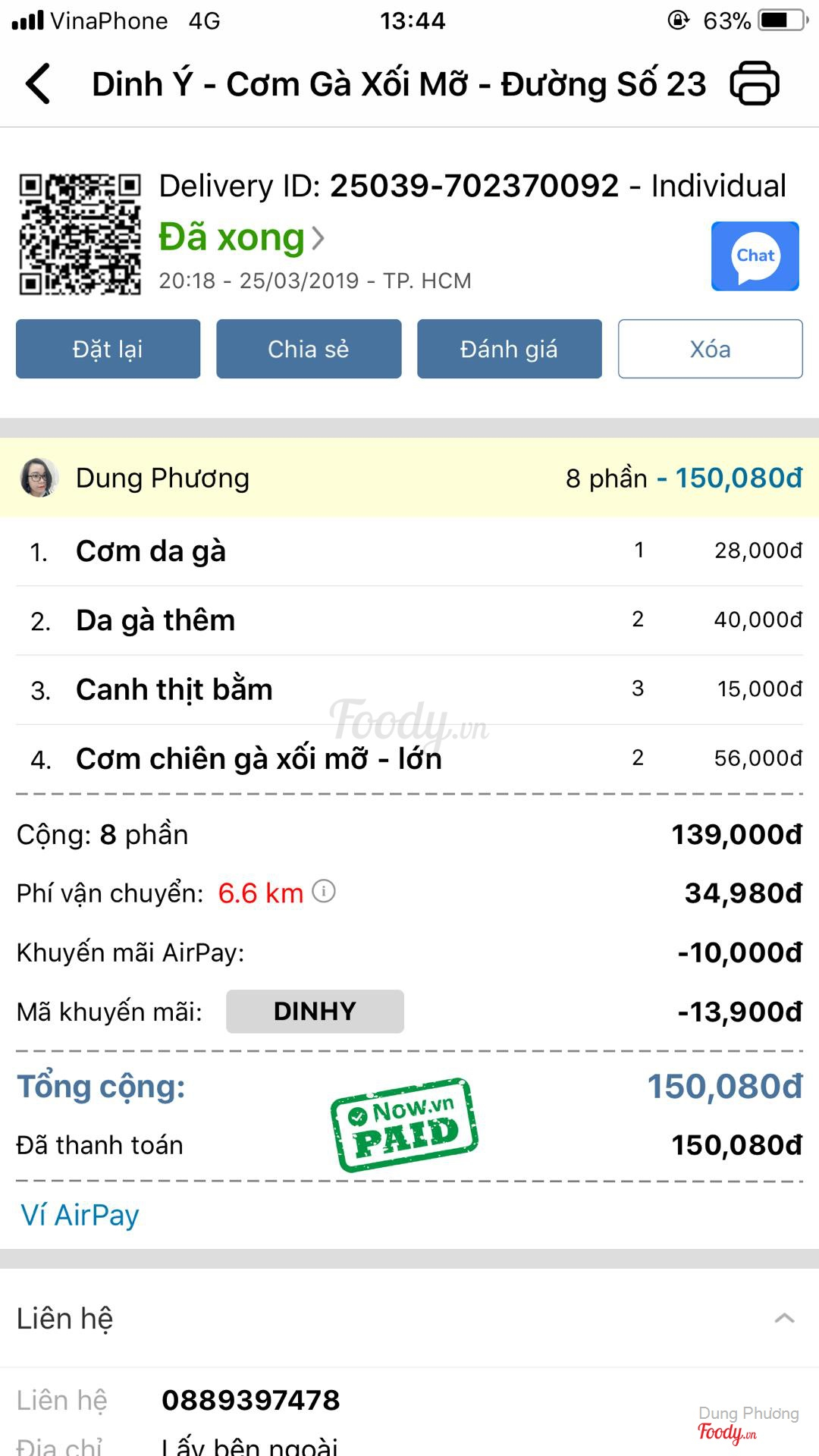Collapse the Liên hệ section
Viewport: 819px width, 1456px height.
click(x=784, y=1319)
